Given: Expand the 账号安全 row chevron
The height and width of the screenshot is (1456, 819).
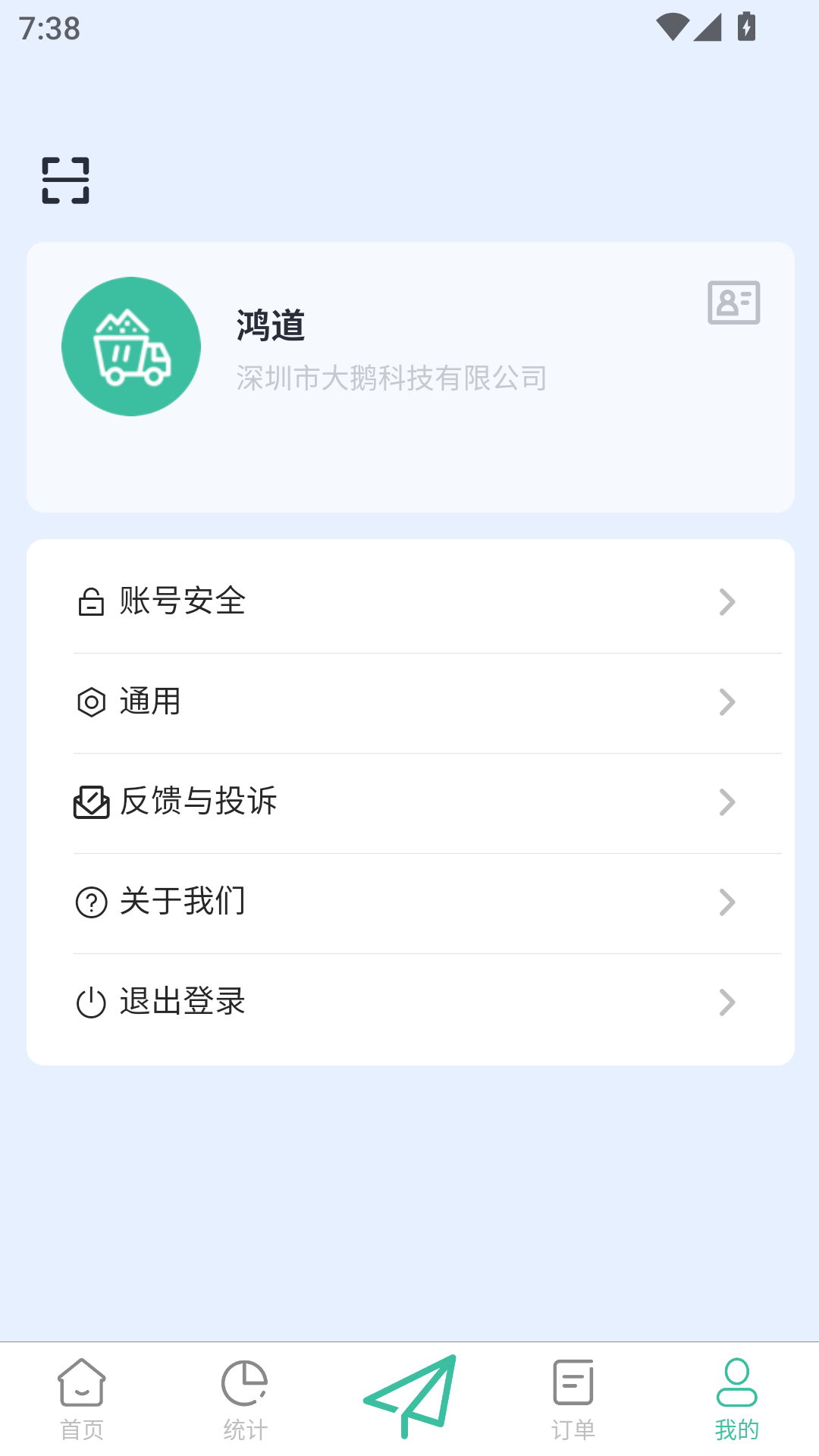Looking at the screenshot, I should pyautogui.click(x=728, y=602).
